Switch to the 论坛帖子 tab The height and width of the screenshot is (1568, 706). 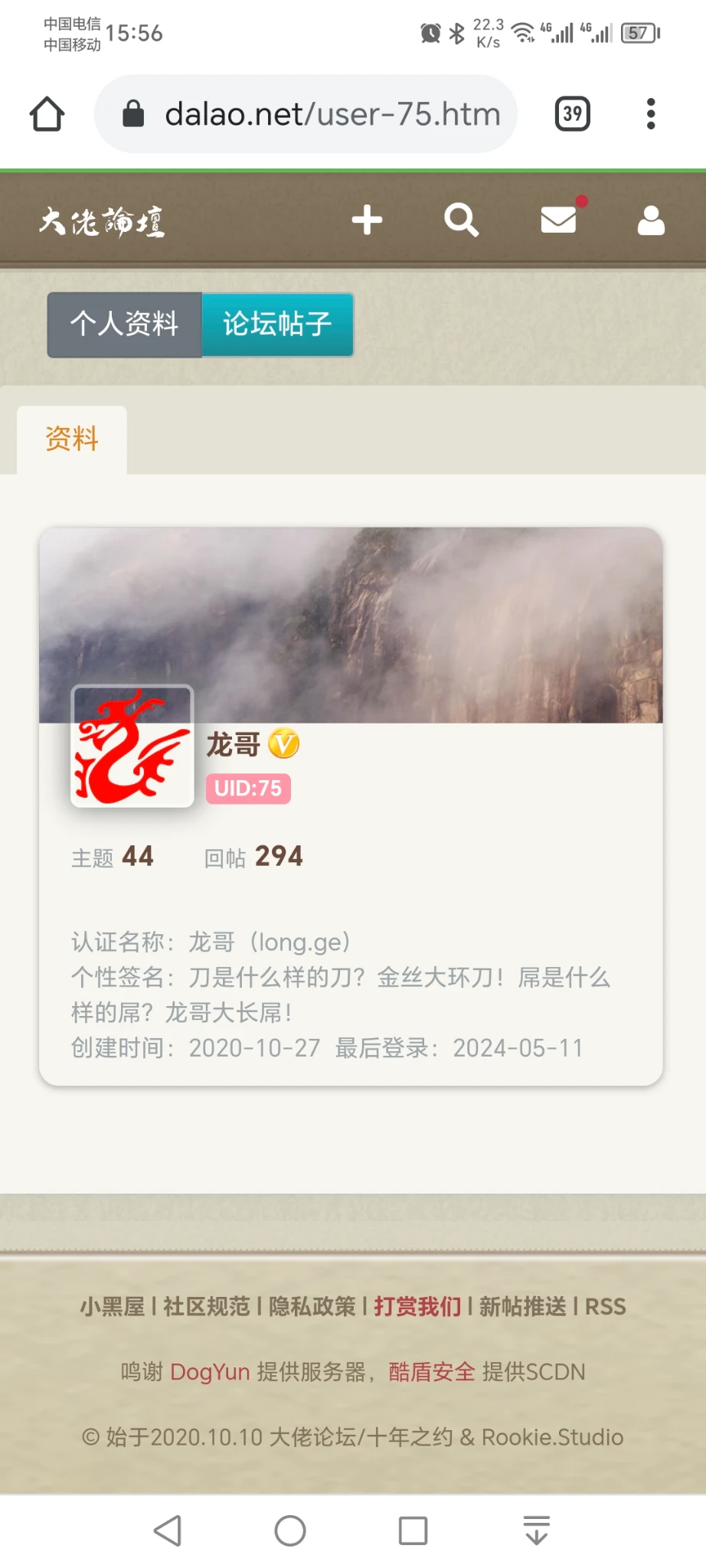click(x=277, y=325)
